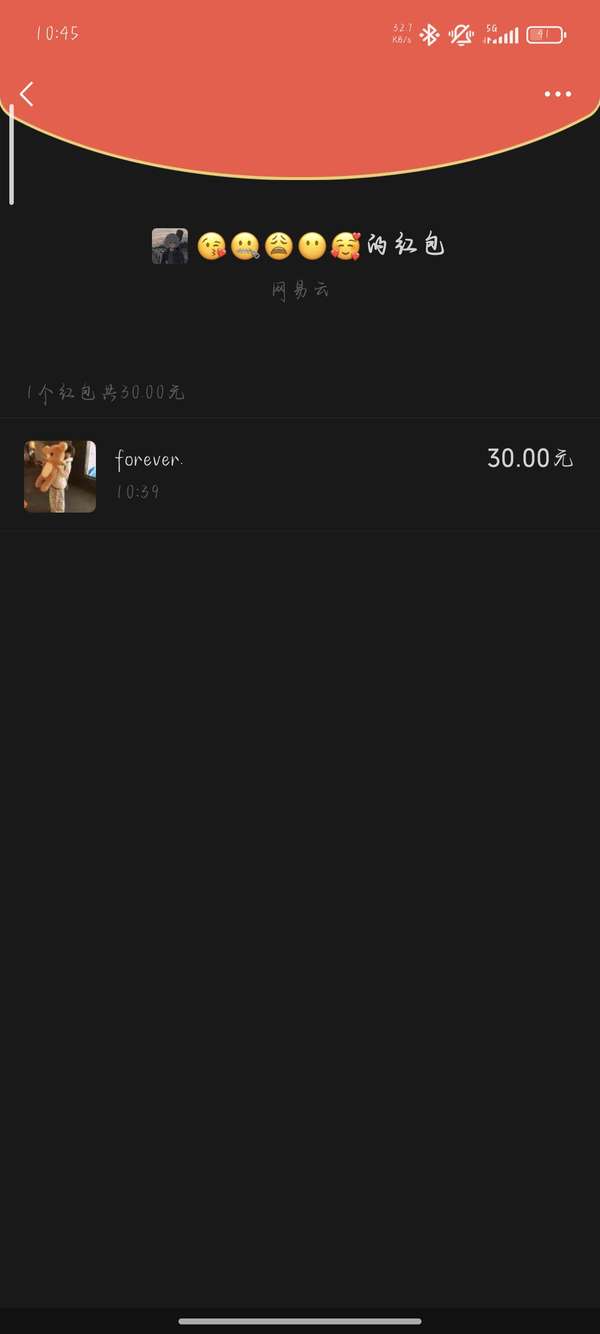Go back using the top-left arrow
600x1334 pixels.
[27, 94]
